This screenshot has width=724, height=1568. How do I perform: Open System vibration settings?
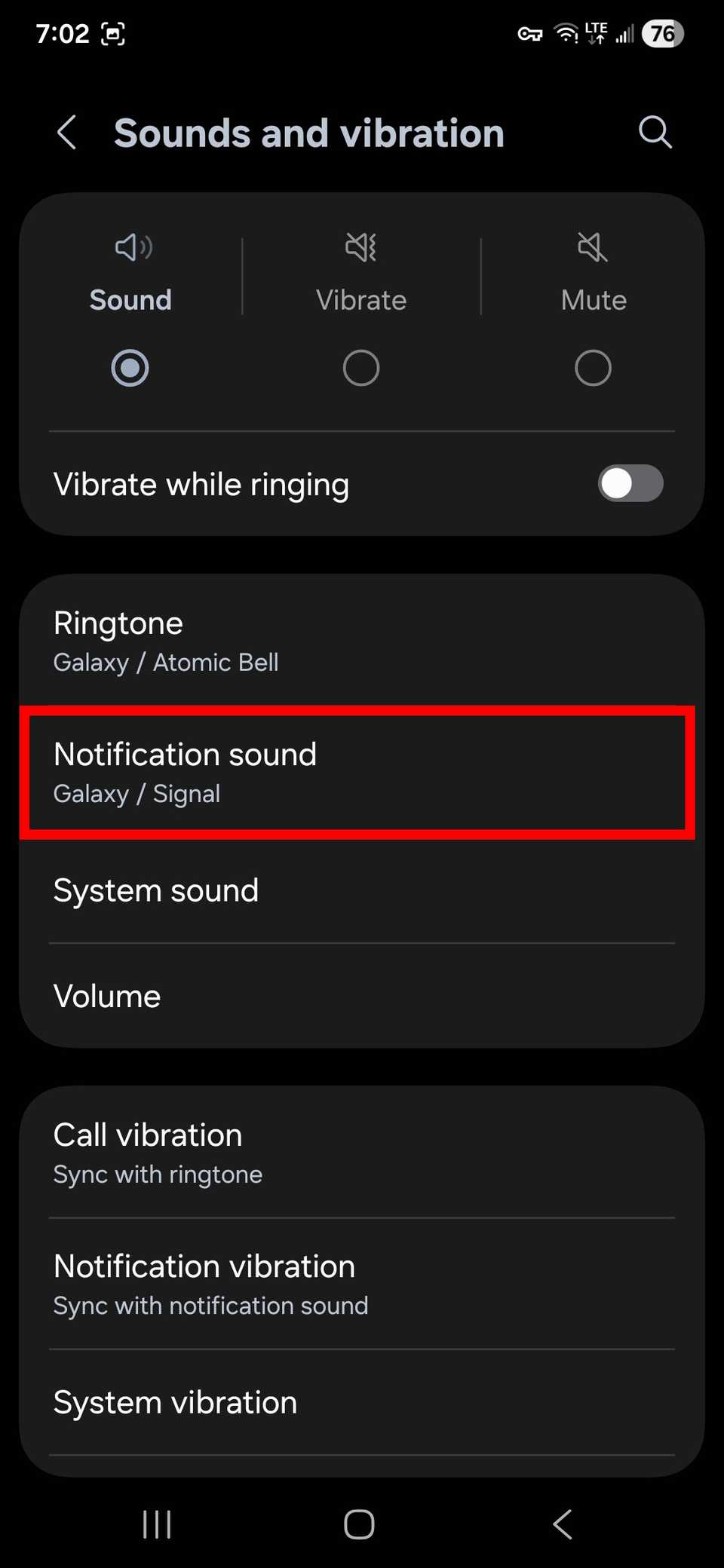tap(360, 1403)
